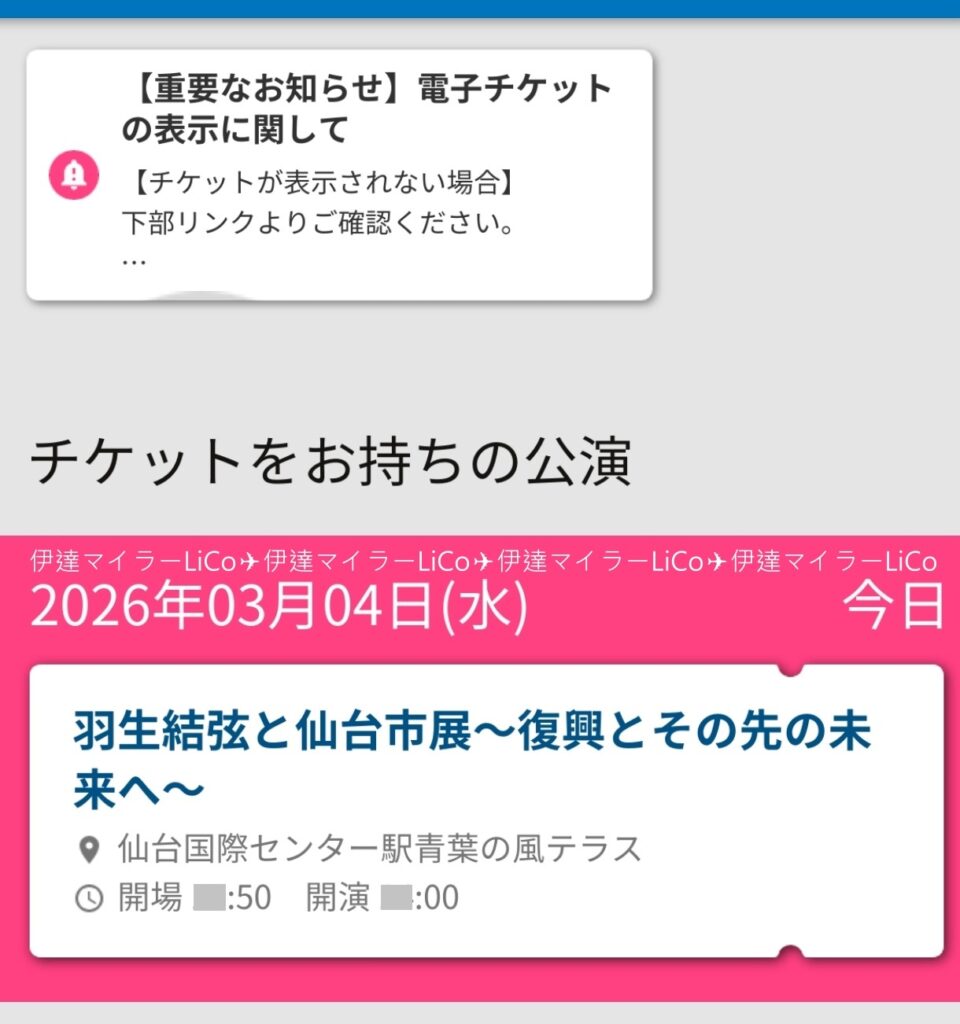Screen dimensions: 960x1024
Task: Open the important notice about e-ticket display
Action: [x=339, y=175]
